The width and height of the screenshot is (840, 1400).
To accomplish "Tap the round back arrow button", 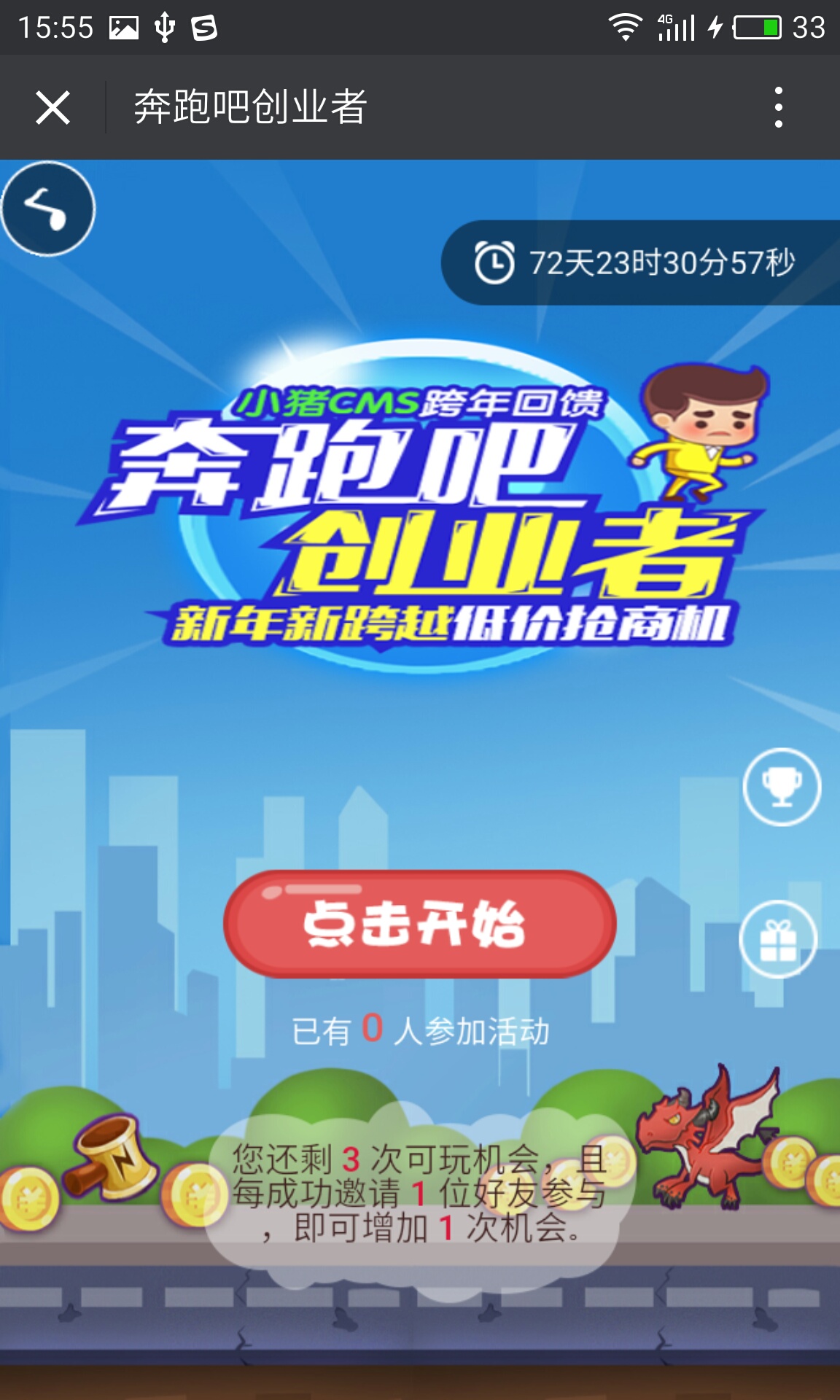I will click(x=48, y=209).
